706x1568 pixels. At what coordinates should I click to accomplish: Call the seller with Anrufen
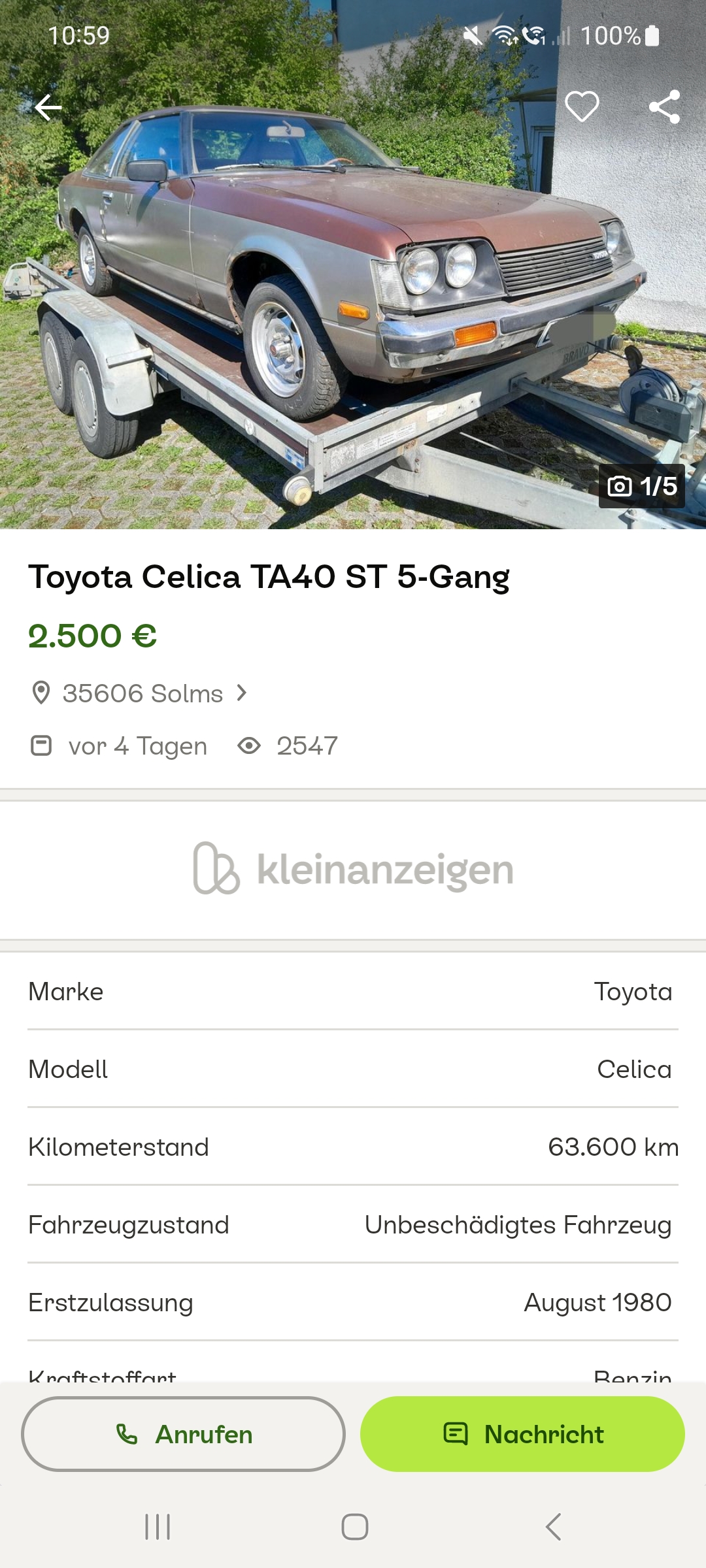183,1434
